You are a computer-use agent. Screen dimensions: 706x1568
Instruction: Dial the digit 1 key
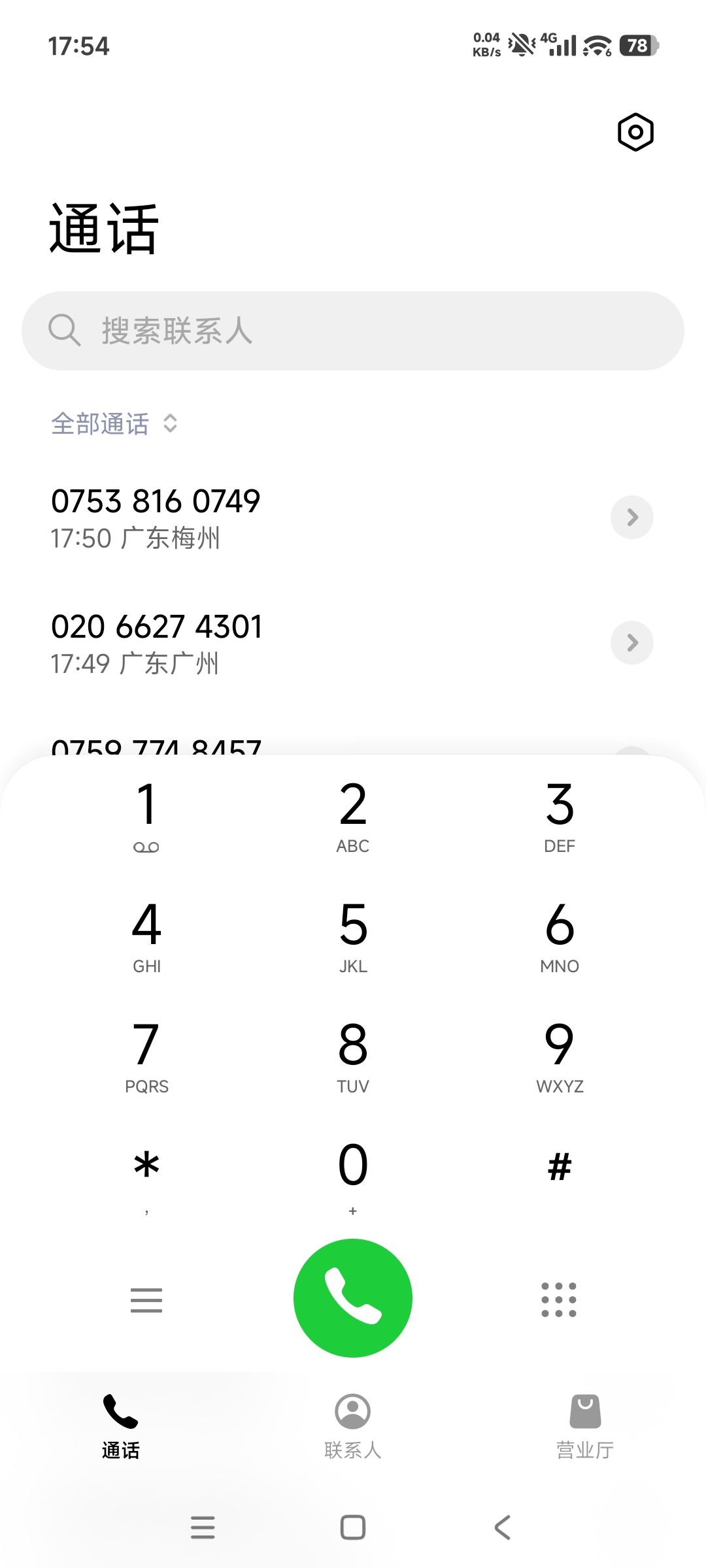[x=146, y=817]
